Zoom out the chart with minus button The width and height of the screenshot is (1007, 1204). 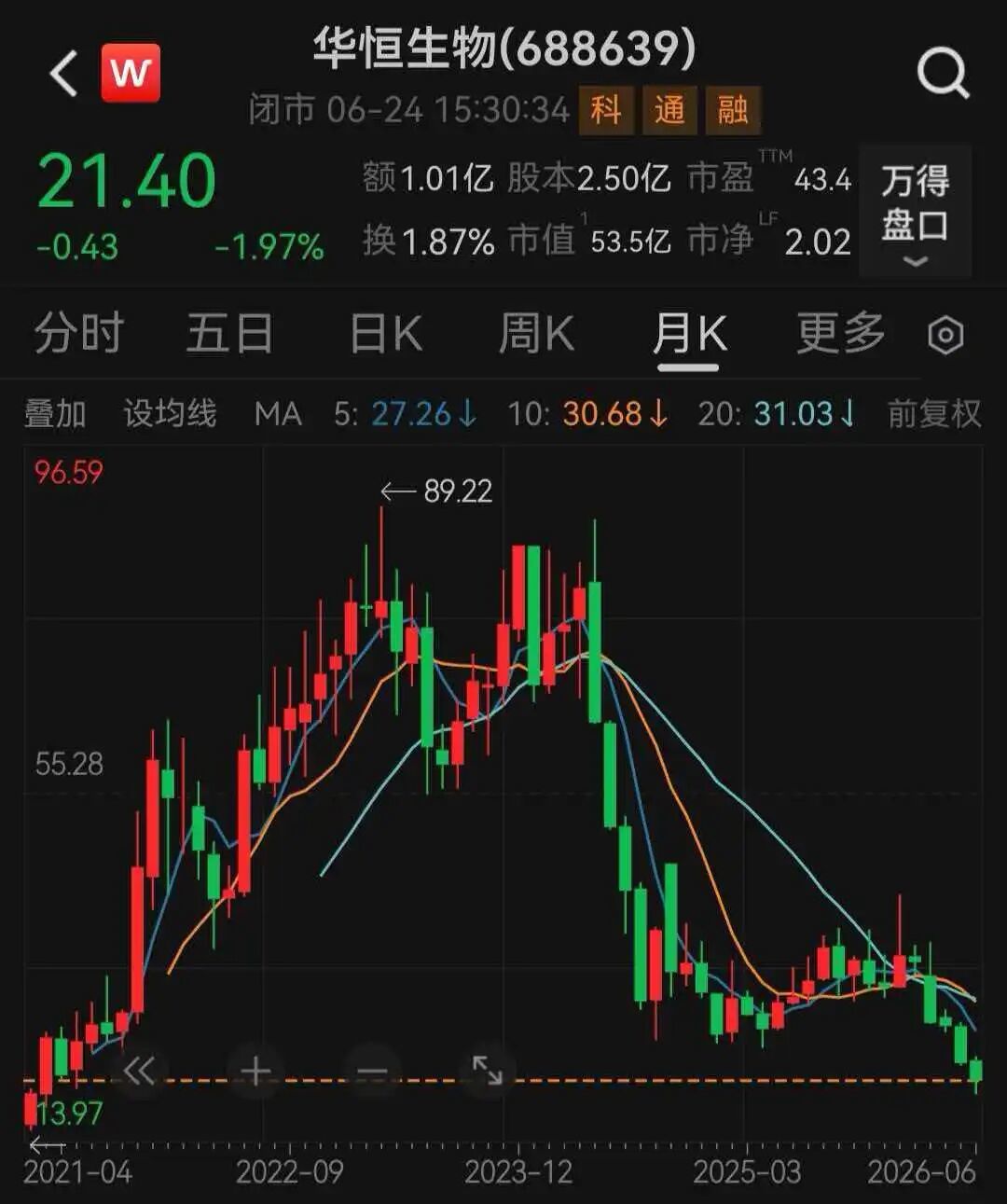coord(371,1072)
